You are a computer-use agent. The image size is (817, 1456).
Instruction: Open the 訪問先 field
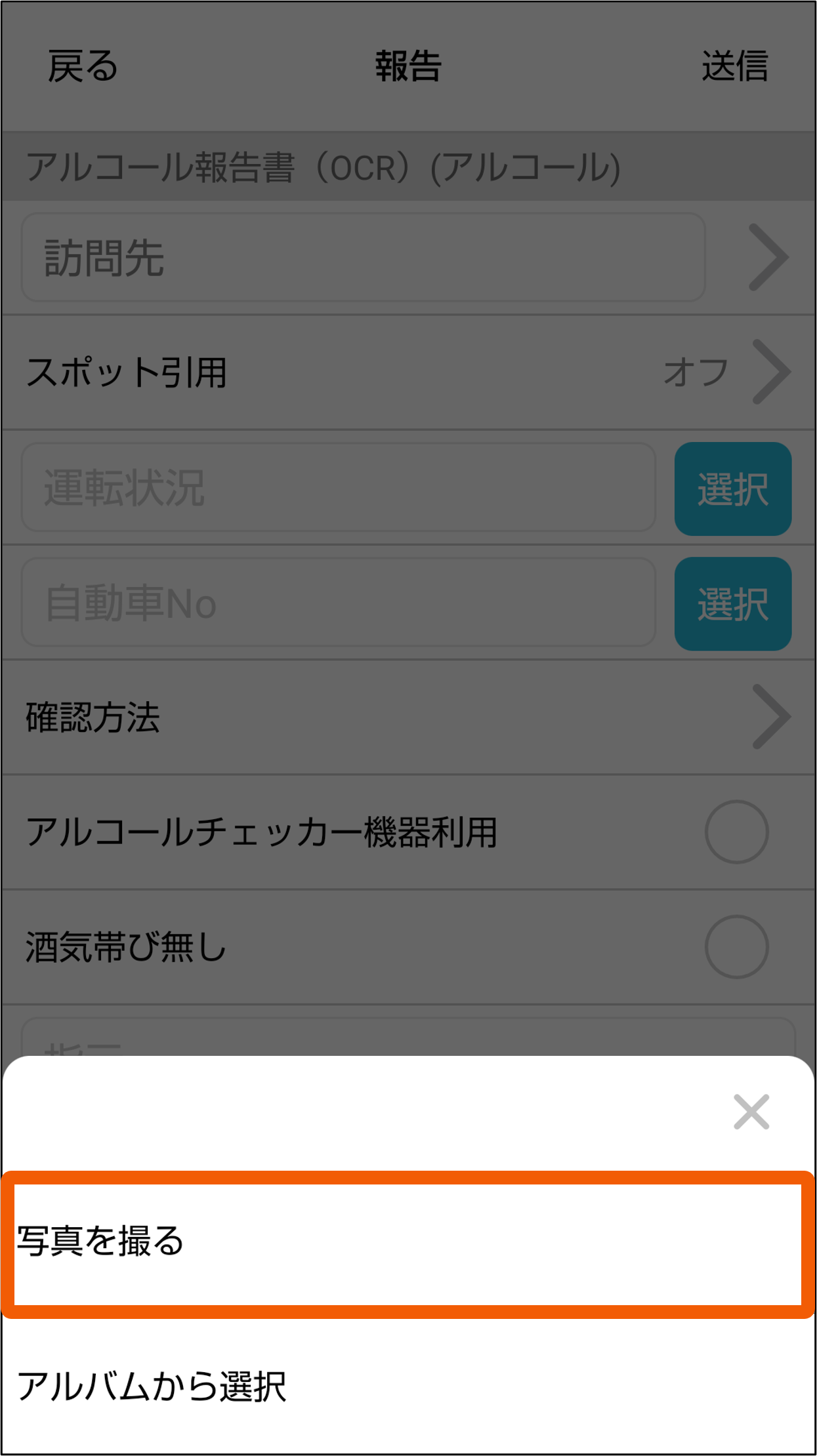pyautogui.click(x=364, y=257)
